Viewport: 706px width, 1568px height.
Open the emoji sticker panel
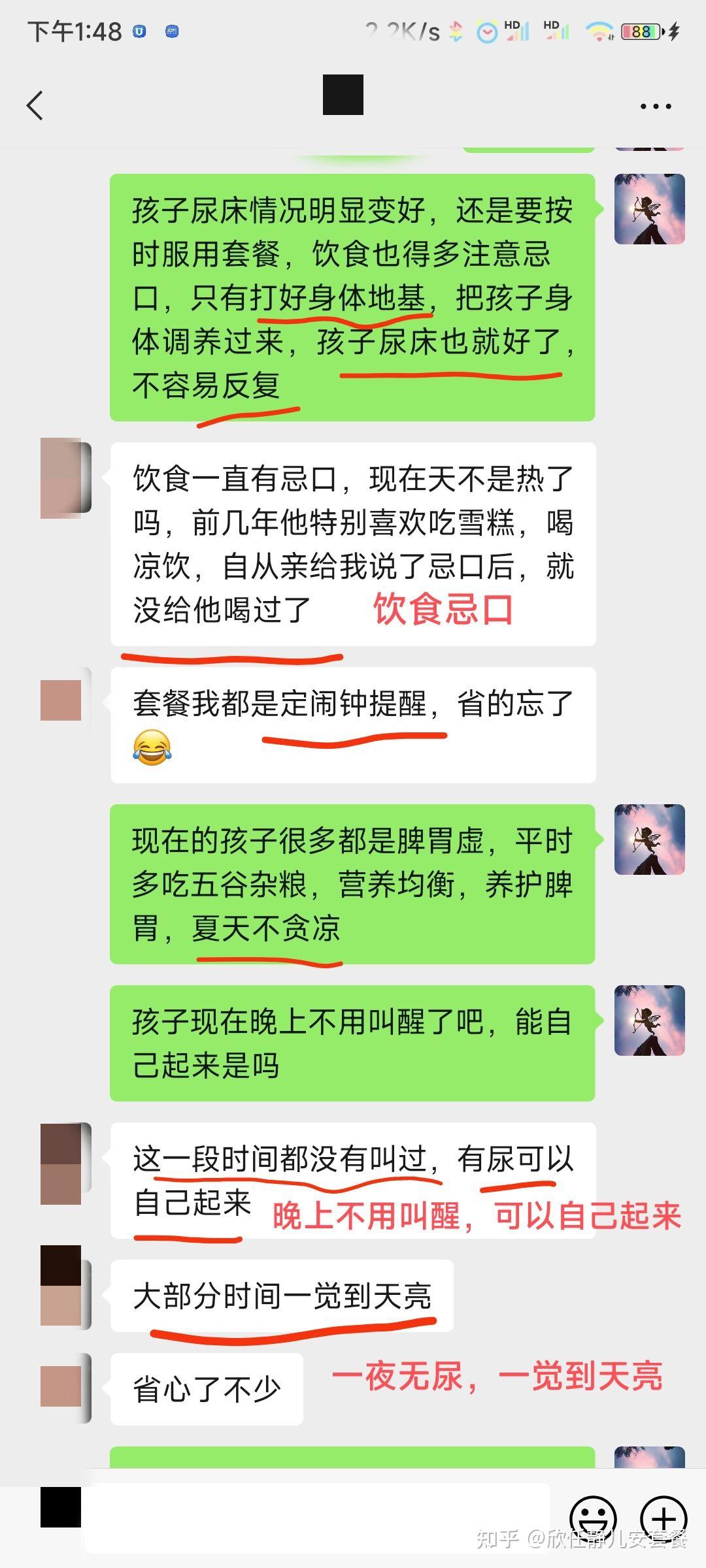tap(593, 1520)
